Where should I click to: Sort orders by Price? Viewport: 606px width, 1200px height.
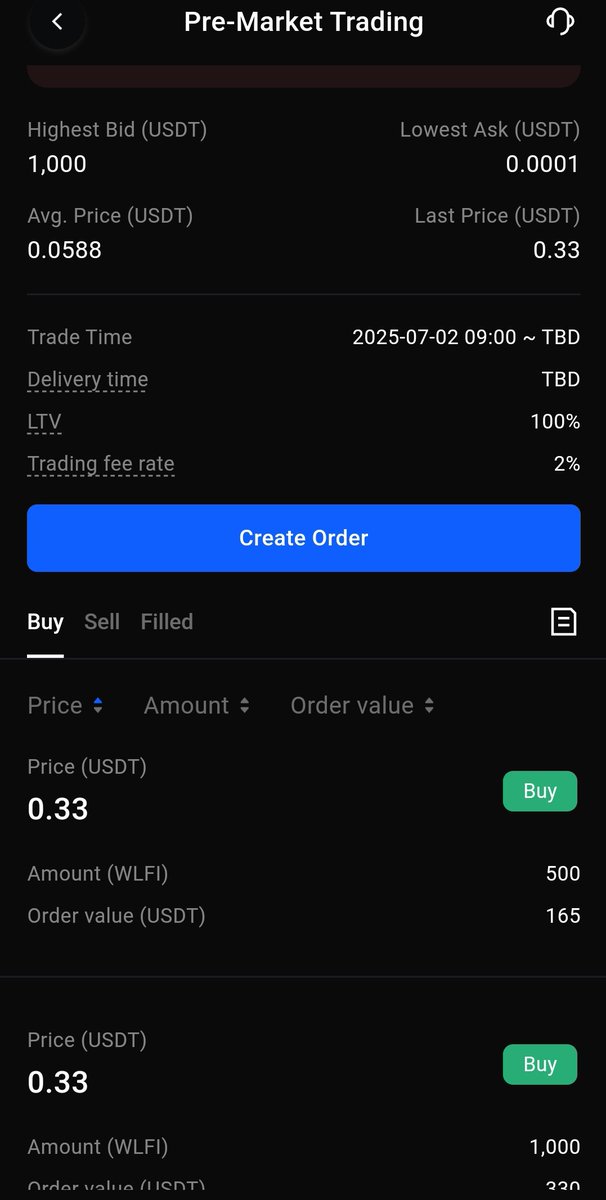point(65,705)
